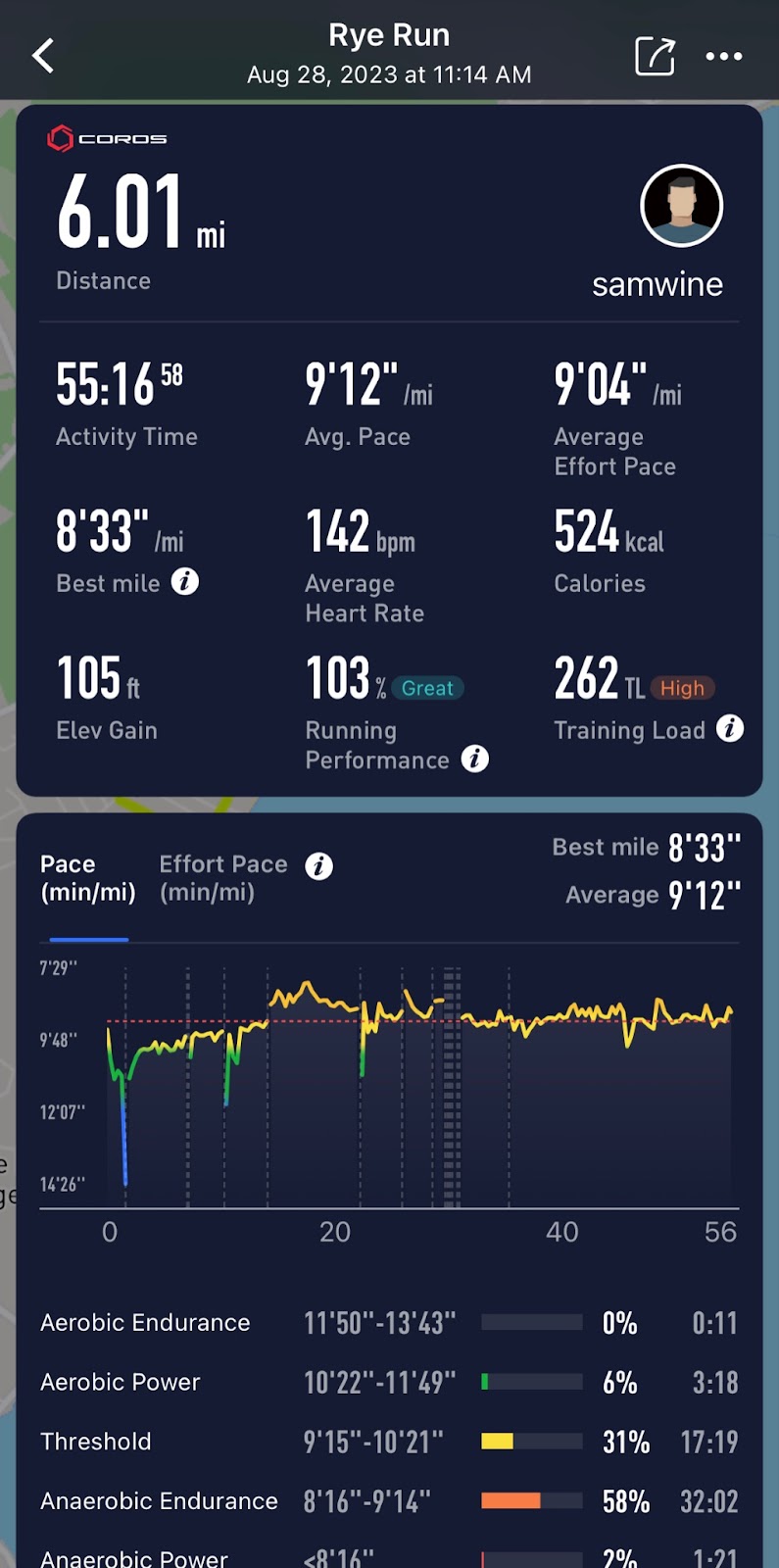The image size is (779, 1568).
Task: Show info about Best mile
Action: click(x=185, y=582)
